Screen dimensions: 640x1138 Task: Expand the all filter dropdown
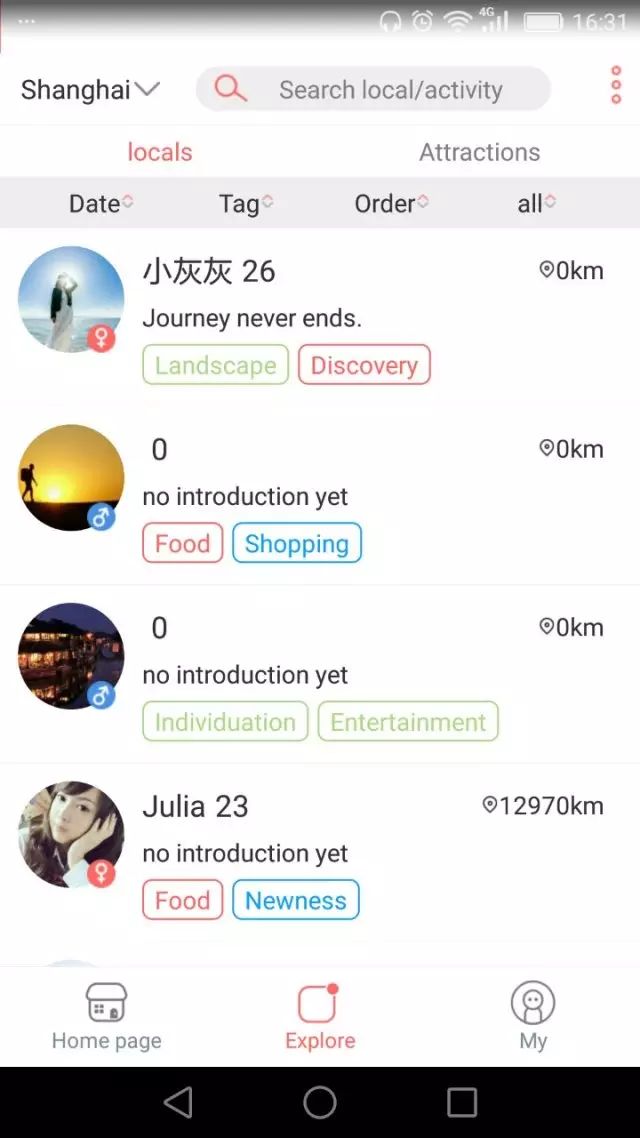(x=536, y=203)
